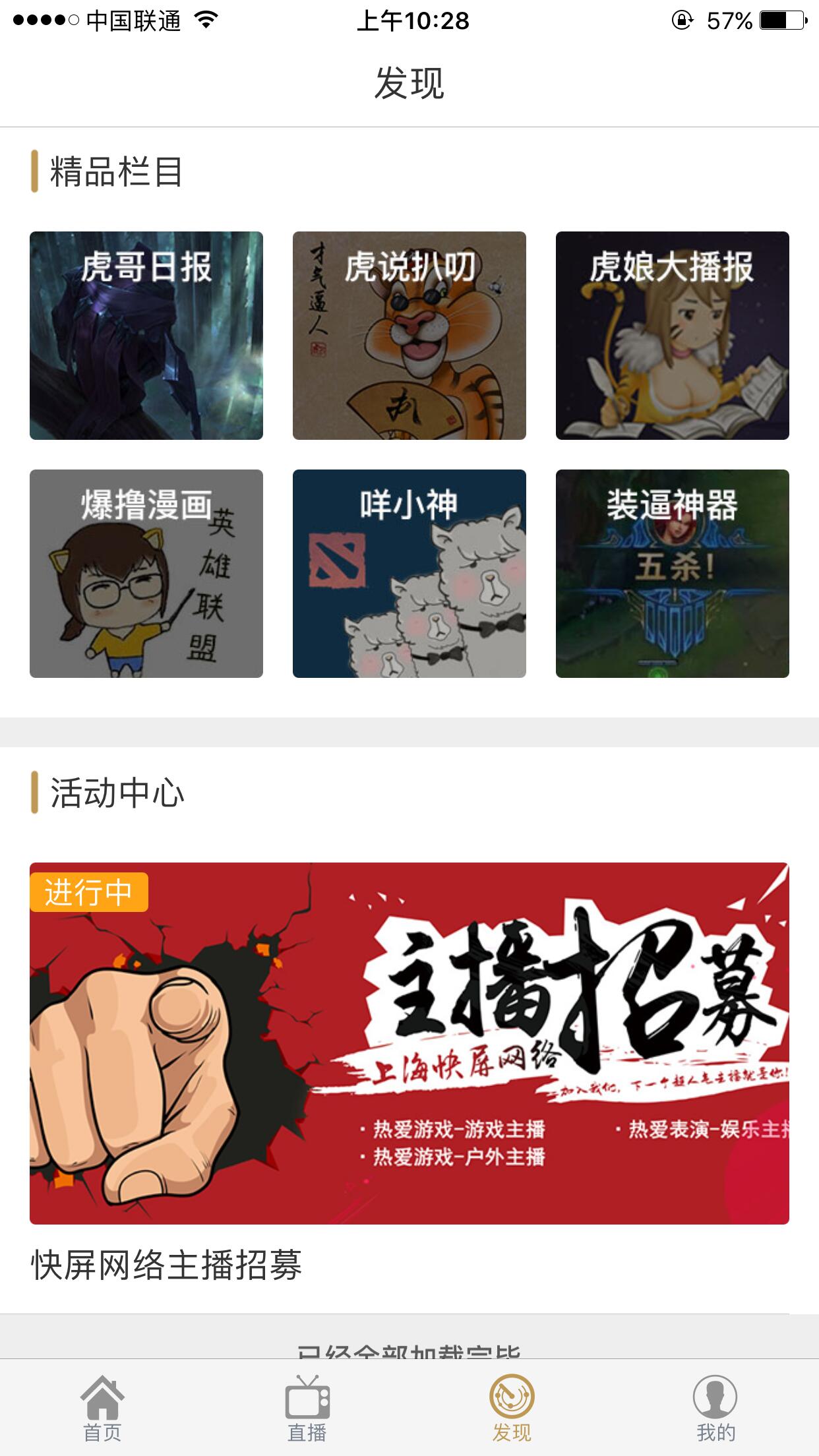Screen dimensions: 819x1456
Task: Open the 虎说扒叨 column tile
Action: (x=409, y=335)
